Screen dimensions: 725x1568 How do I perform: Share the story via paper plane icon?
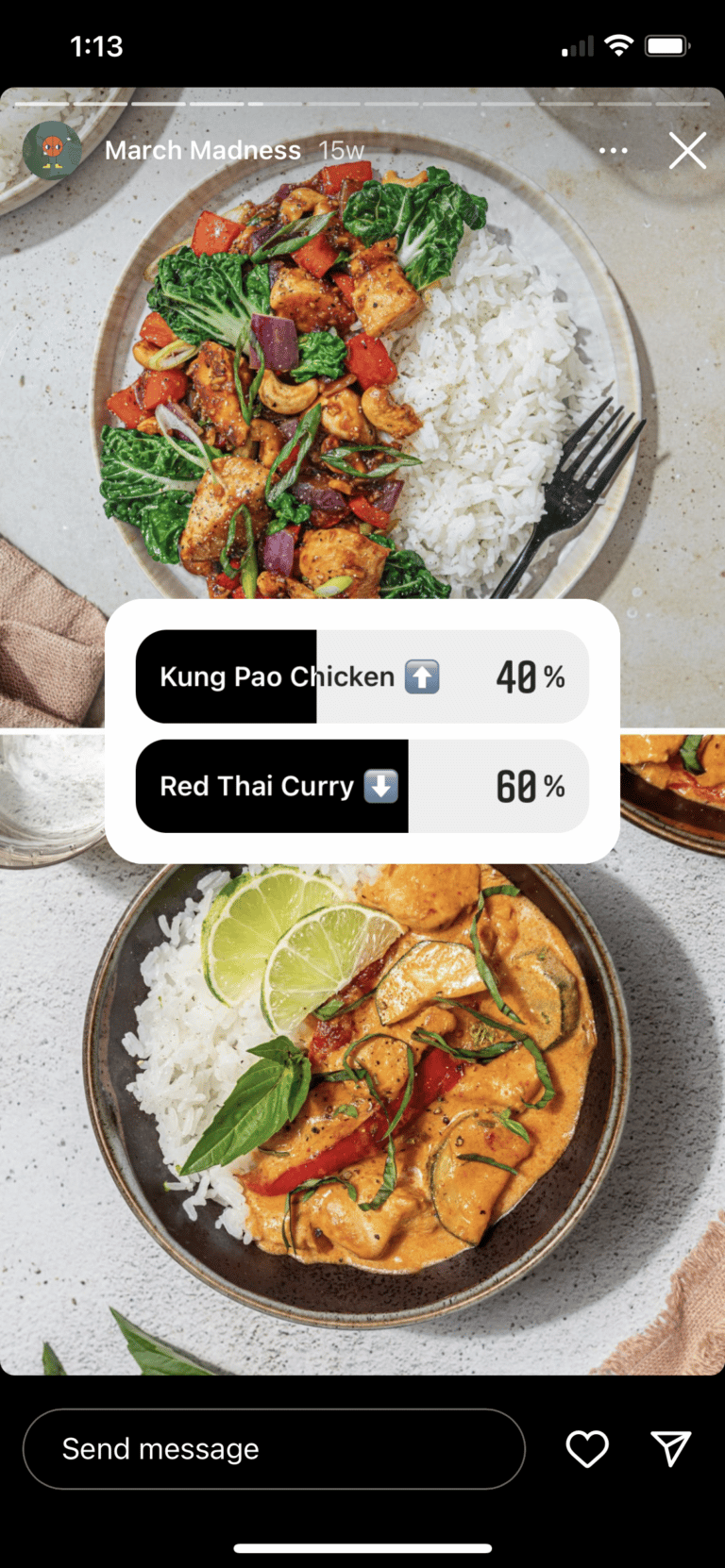coord(671,1448)
